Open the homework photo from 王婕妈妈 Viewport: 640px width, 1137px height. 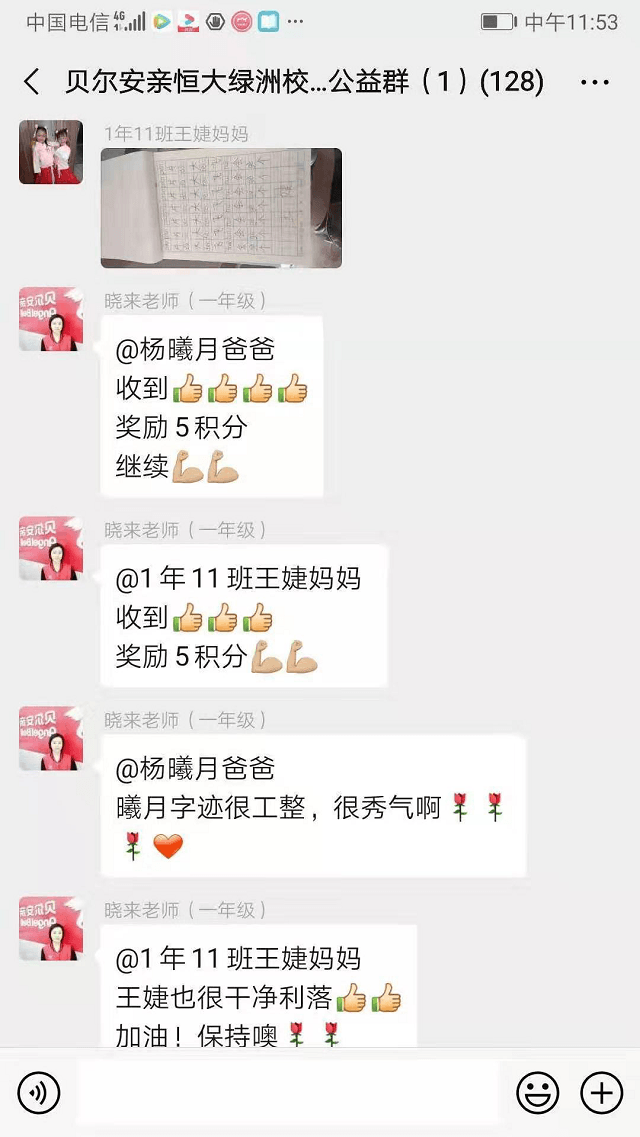pyautogui.click(x=221, y=207)
